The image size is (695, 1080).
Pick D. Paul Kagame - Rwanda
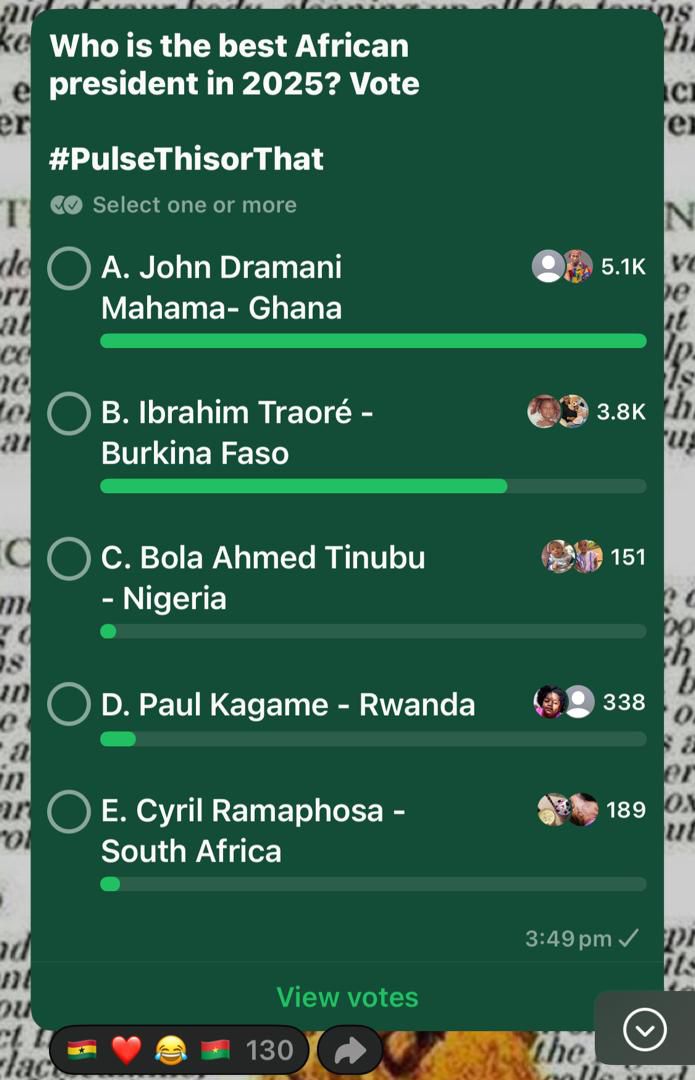pyautogui.click(x=69, y=704)
